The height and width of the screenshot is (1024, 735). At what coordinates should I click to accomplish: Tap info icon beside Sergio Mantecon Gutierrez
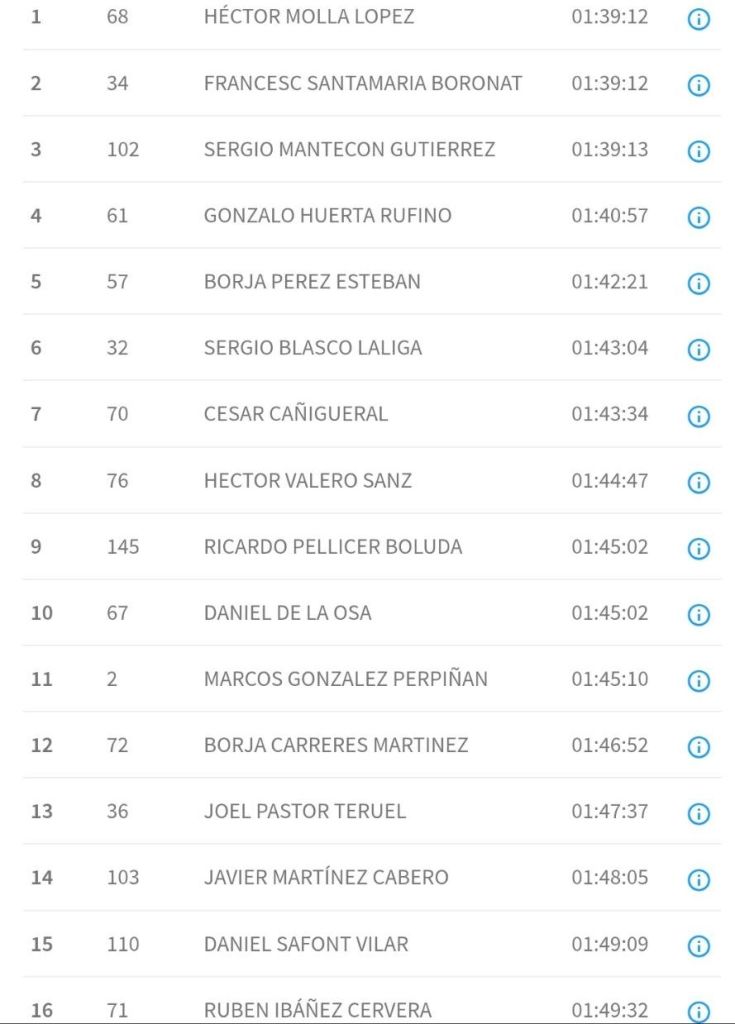coord(699,151)
